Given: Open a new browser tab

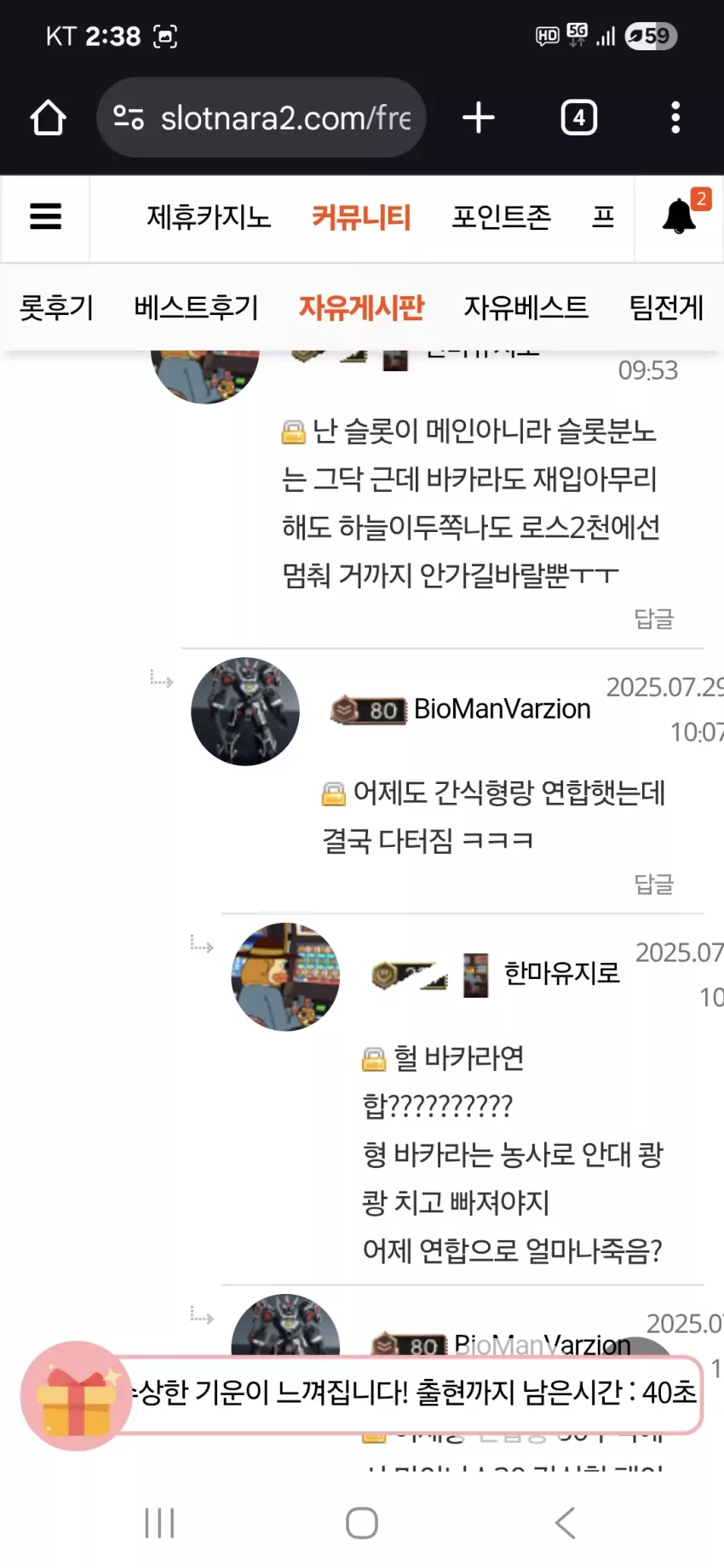Looking at the screenshot, I should tap(479, 117).
